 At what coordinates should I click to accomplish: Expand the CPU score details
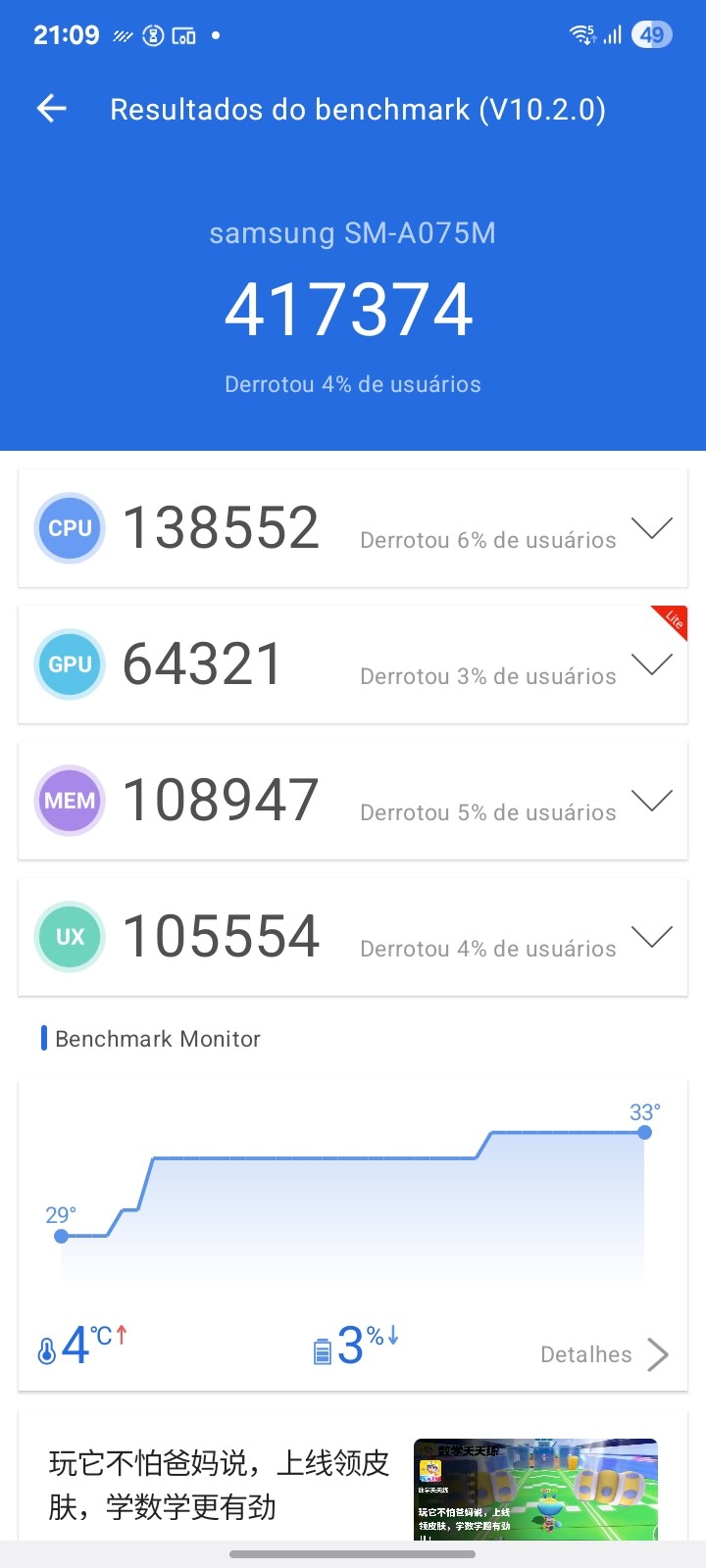[651, 529]
